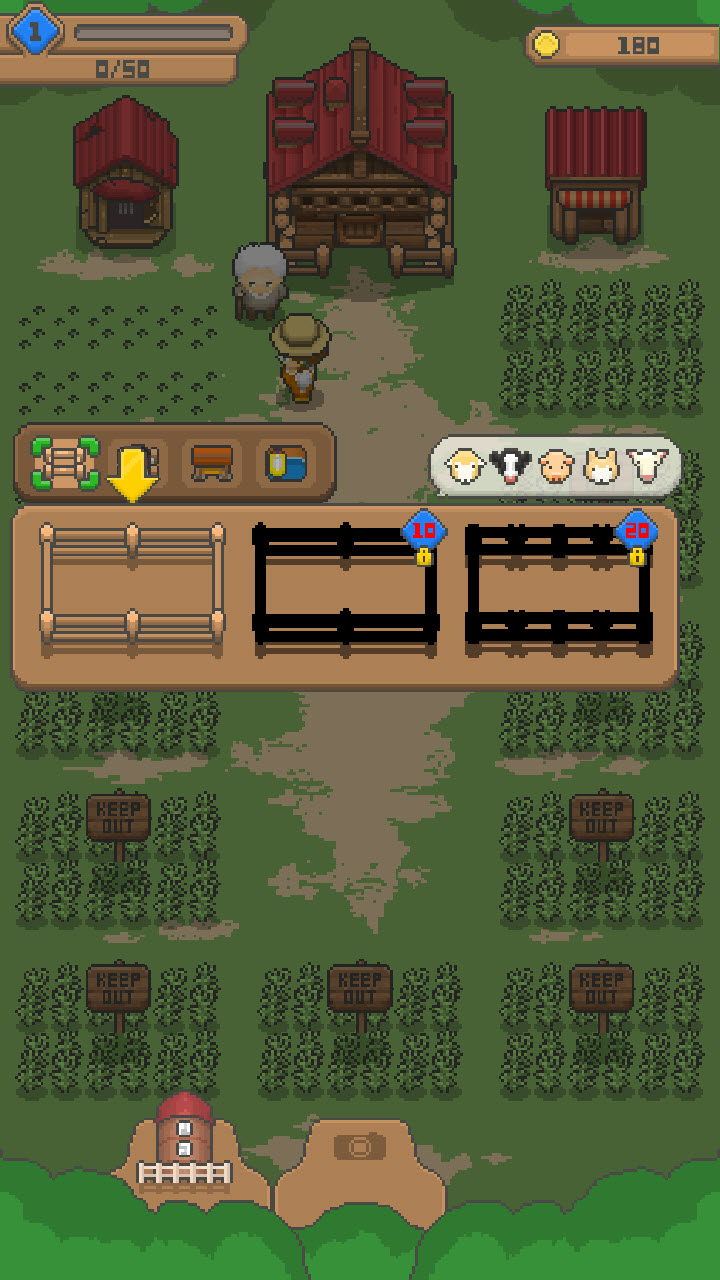Enter the large red-roofed barn
The image size is (720, 1280).
(x=360, y=160)
